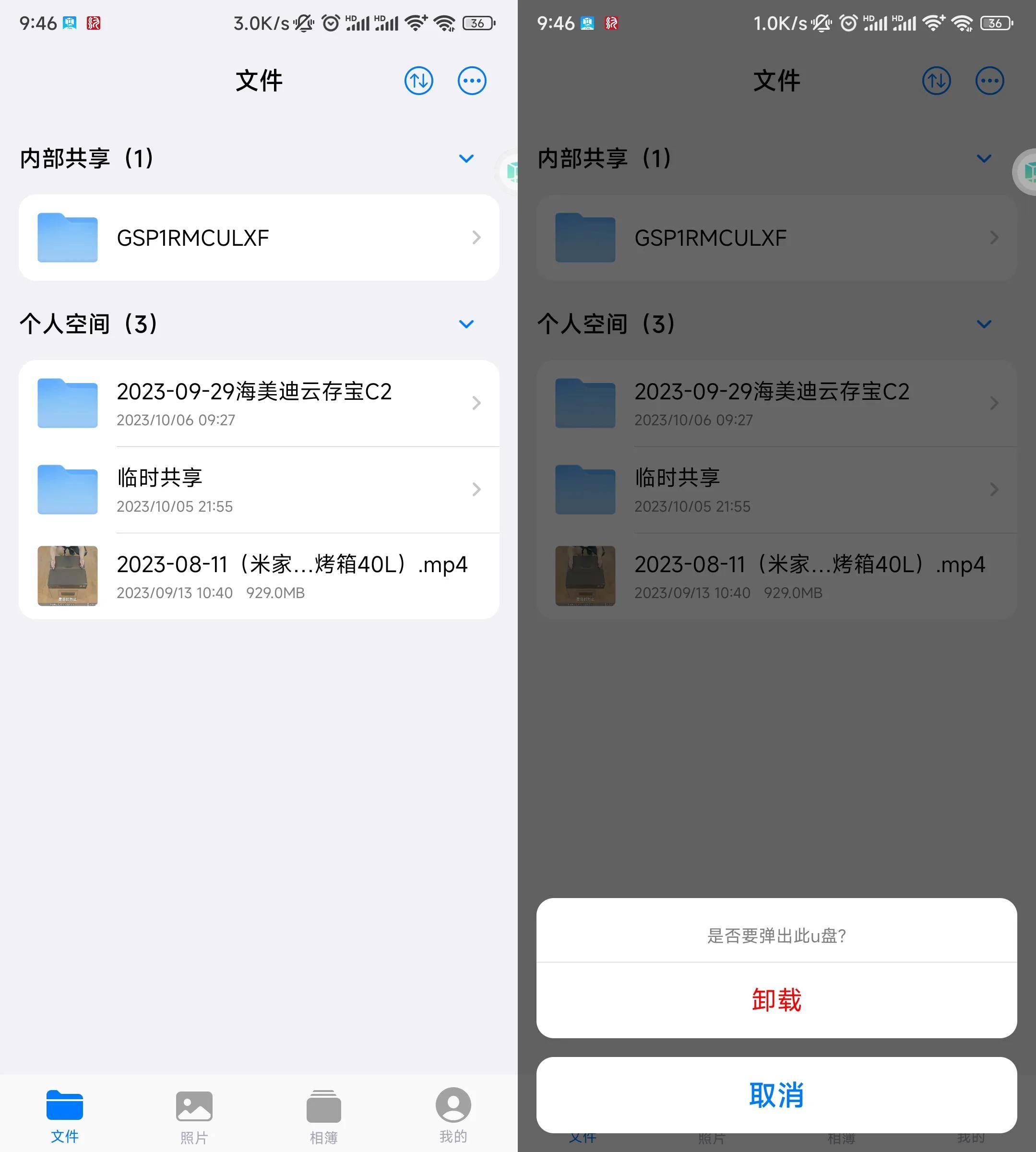Select the 文件 tab

64,1116
